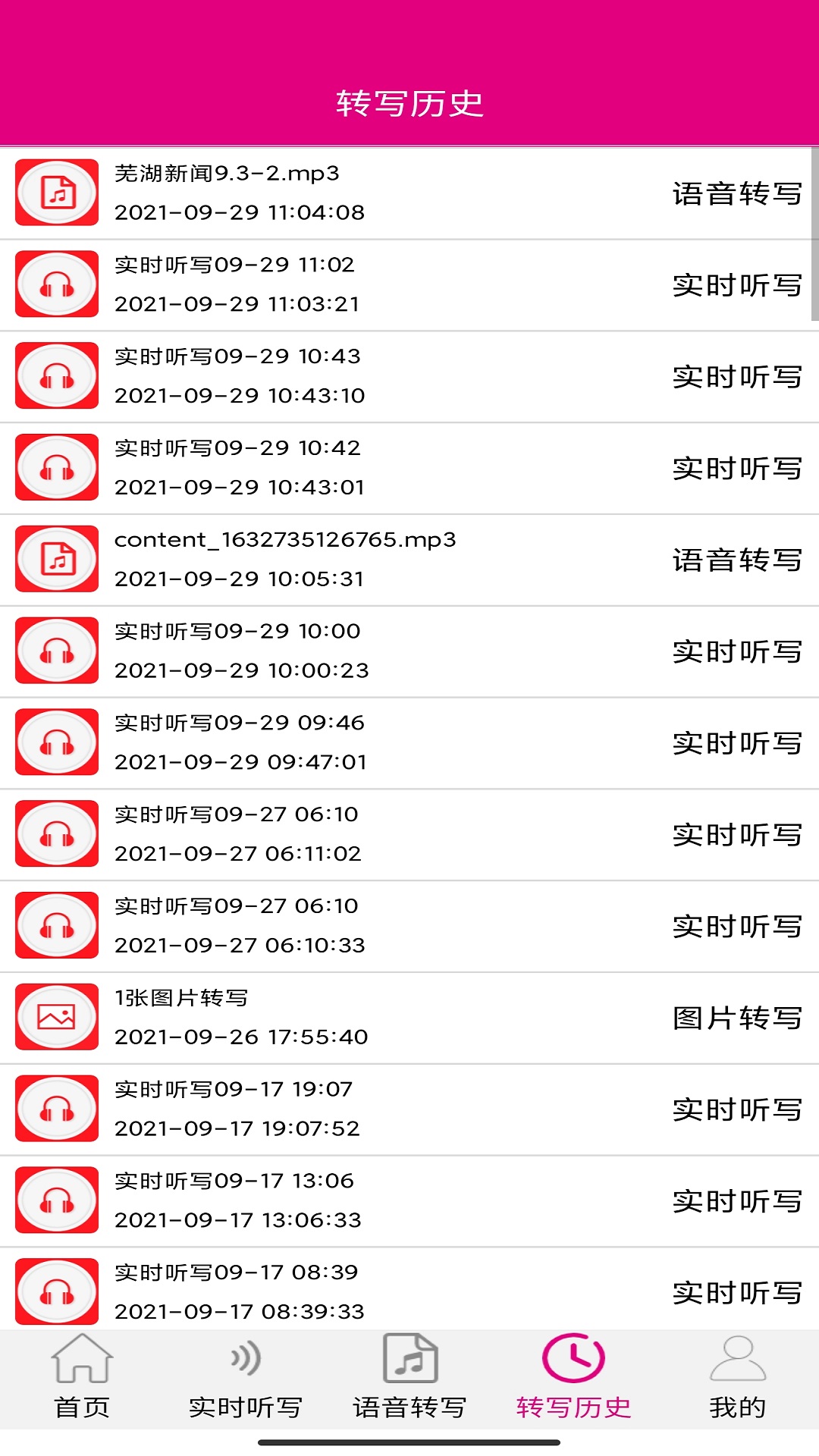The image size is (819, 1456).
Task: Open the 1张图片转写 record
Action: [409, 1018]
